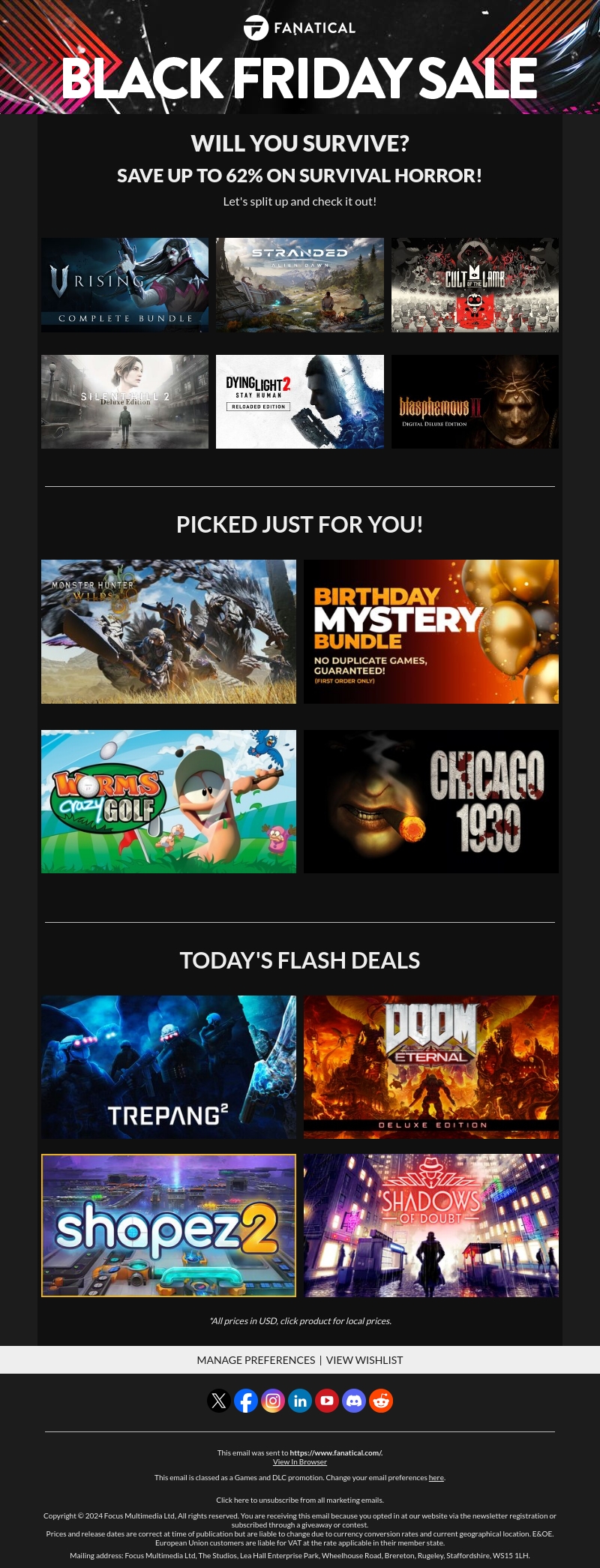
Task: Open the Cult of the Lamb tile
Action: click(x=475, y=285)
